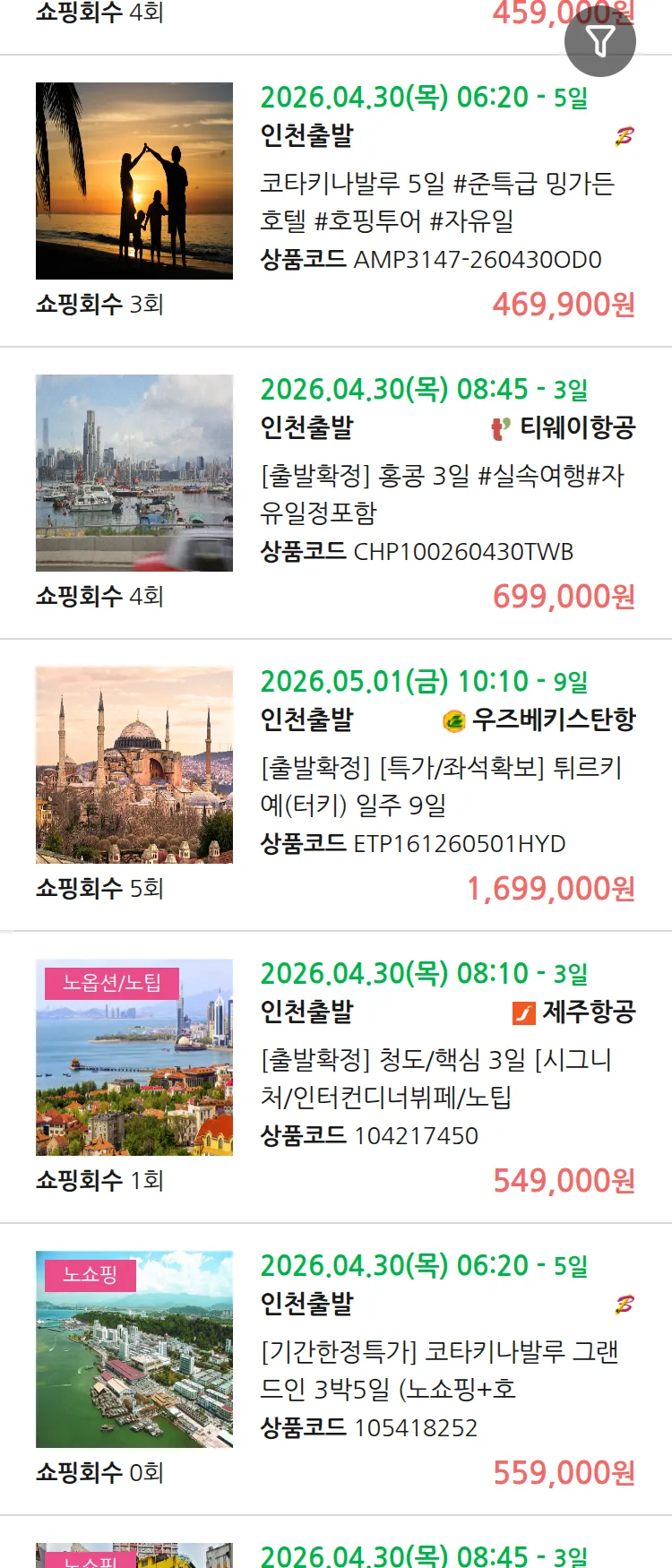Open the 469,900원 Kota Kinabalu 5-day Ming Garden package
672x1568 pixels.
click(x=437, y=202)
